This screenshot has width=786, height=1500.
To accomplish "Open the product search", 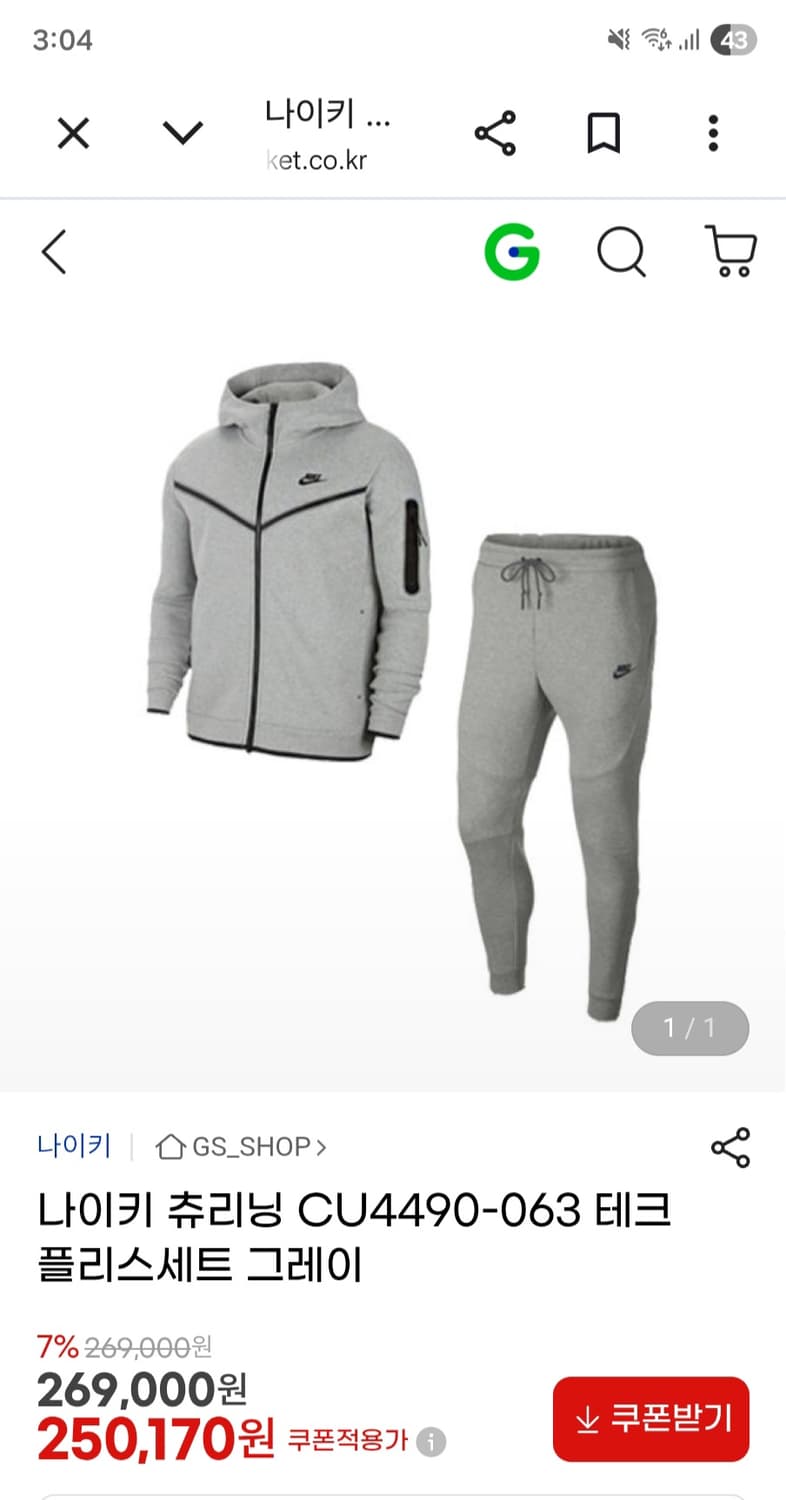I will [622, 251].
